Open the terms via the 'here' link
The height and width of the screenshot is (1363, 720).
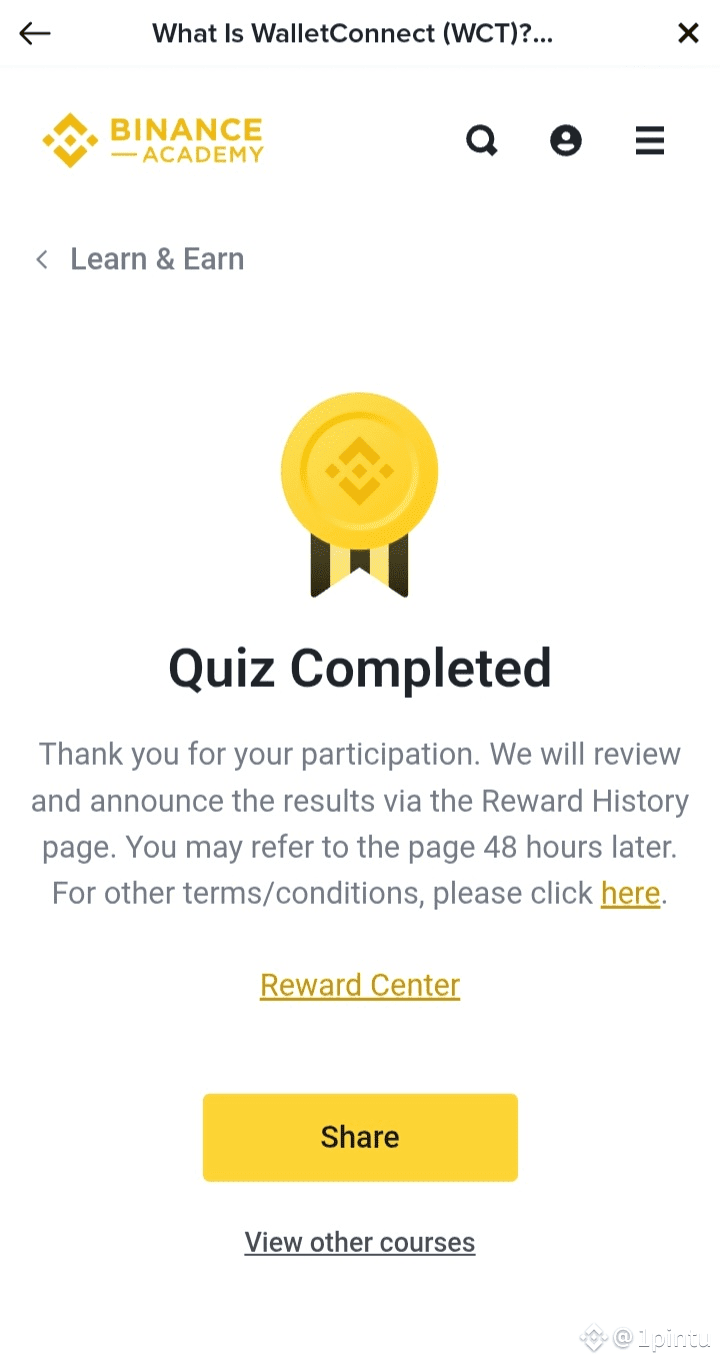(630, 893)
